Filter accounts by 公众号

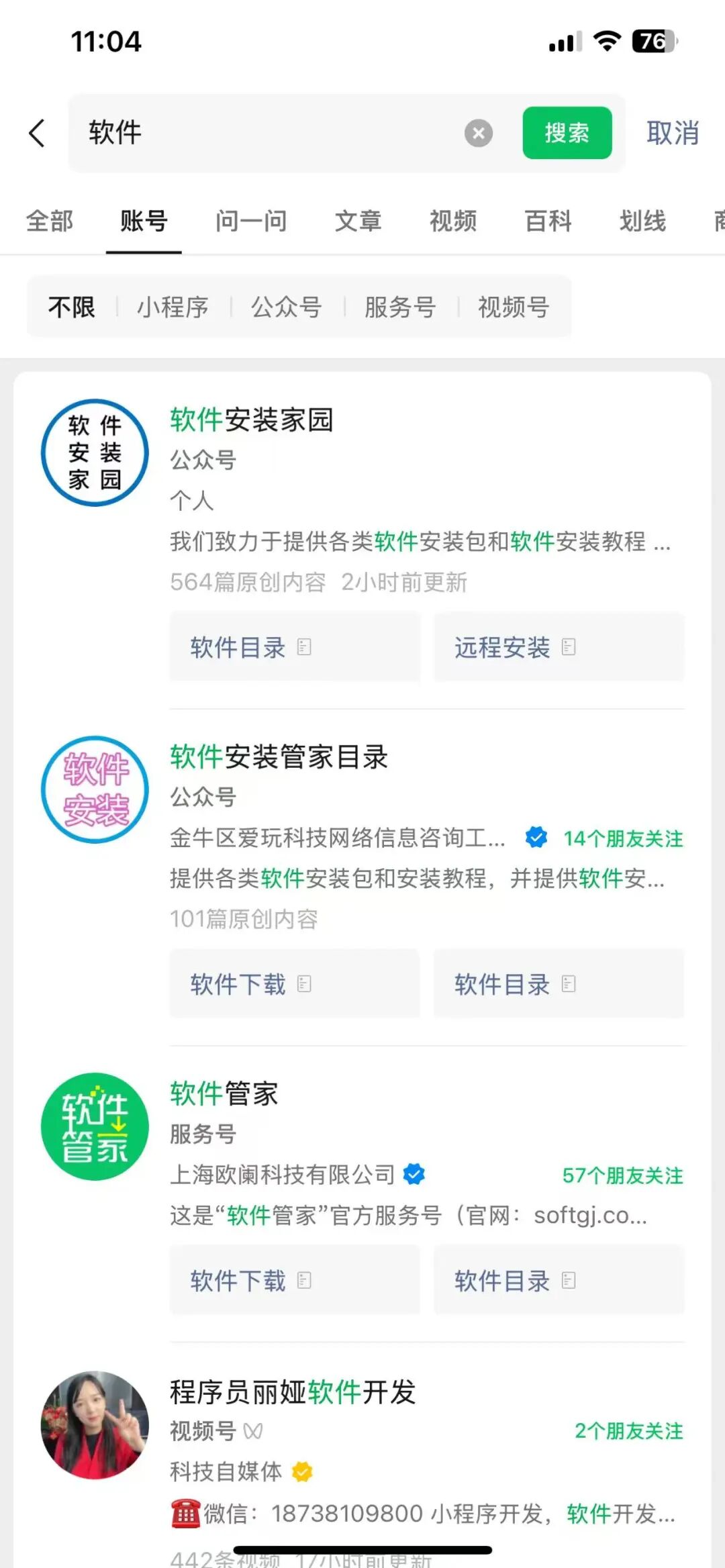tap(286, 307)
